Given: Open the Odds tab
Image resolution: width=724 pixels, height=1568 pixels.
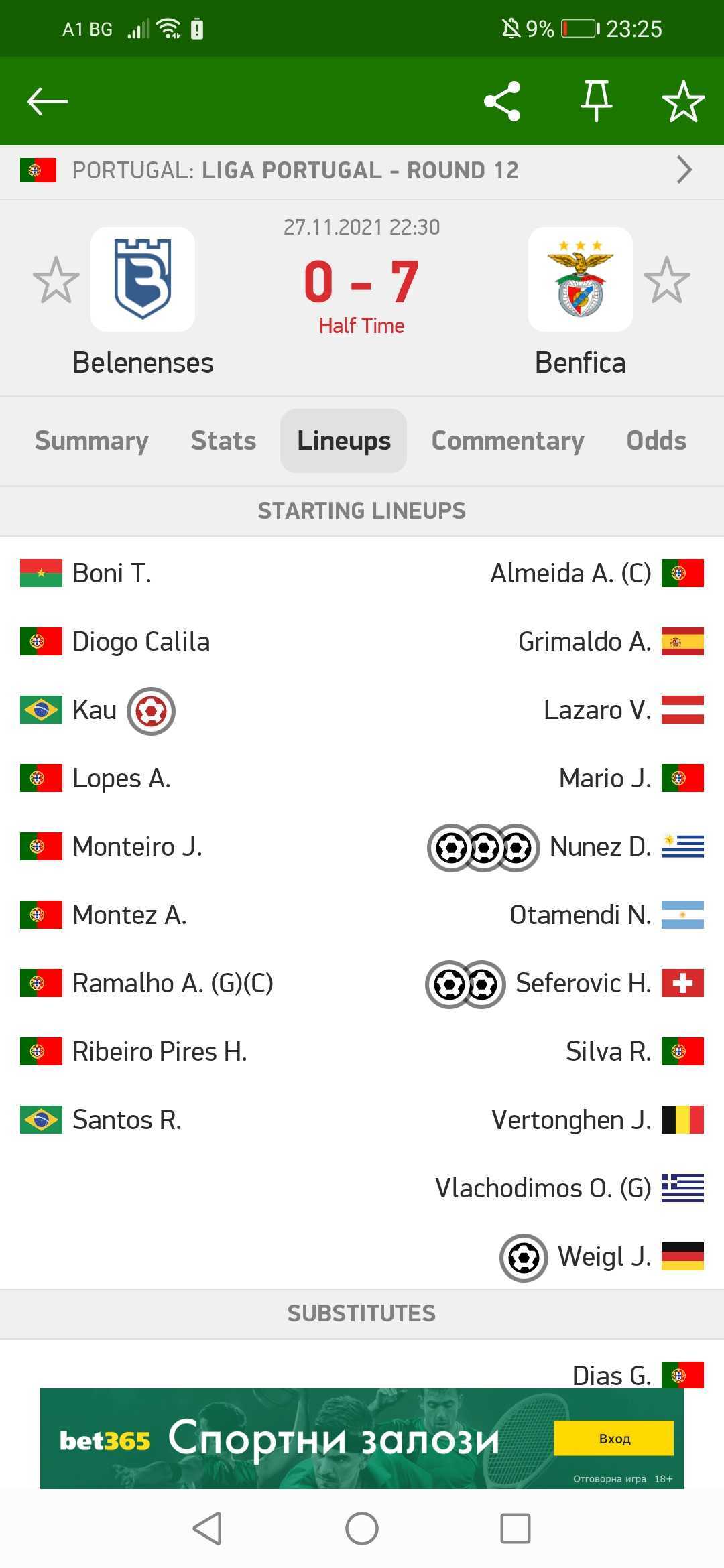Looking at the screenshot, I should (x=656, y=441).
